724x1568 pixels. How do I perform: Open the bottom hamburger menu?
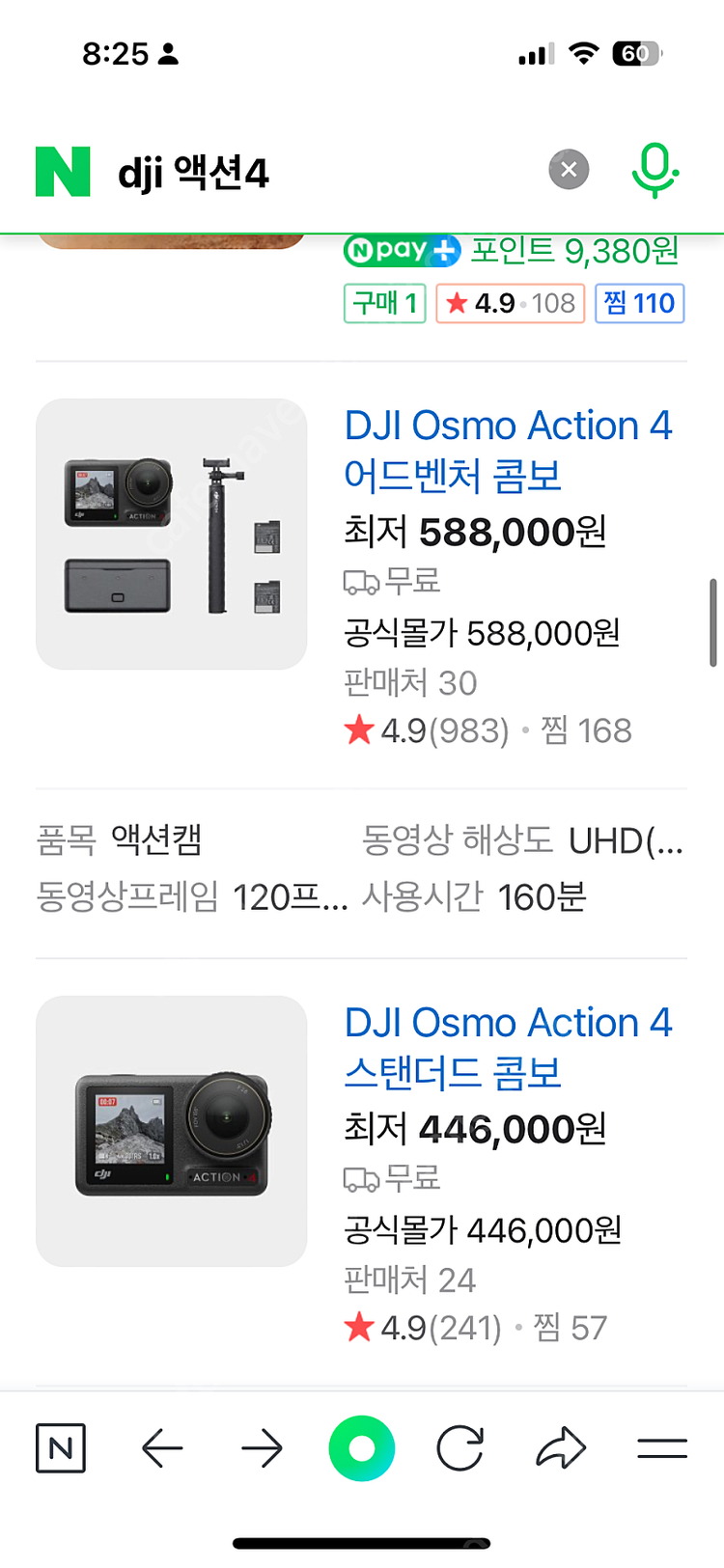[x=662, y=1447]
